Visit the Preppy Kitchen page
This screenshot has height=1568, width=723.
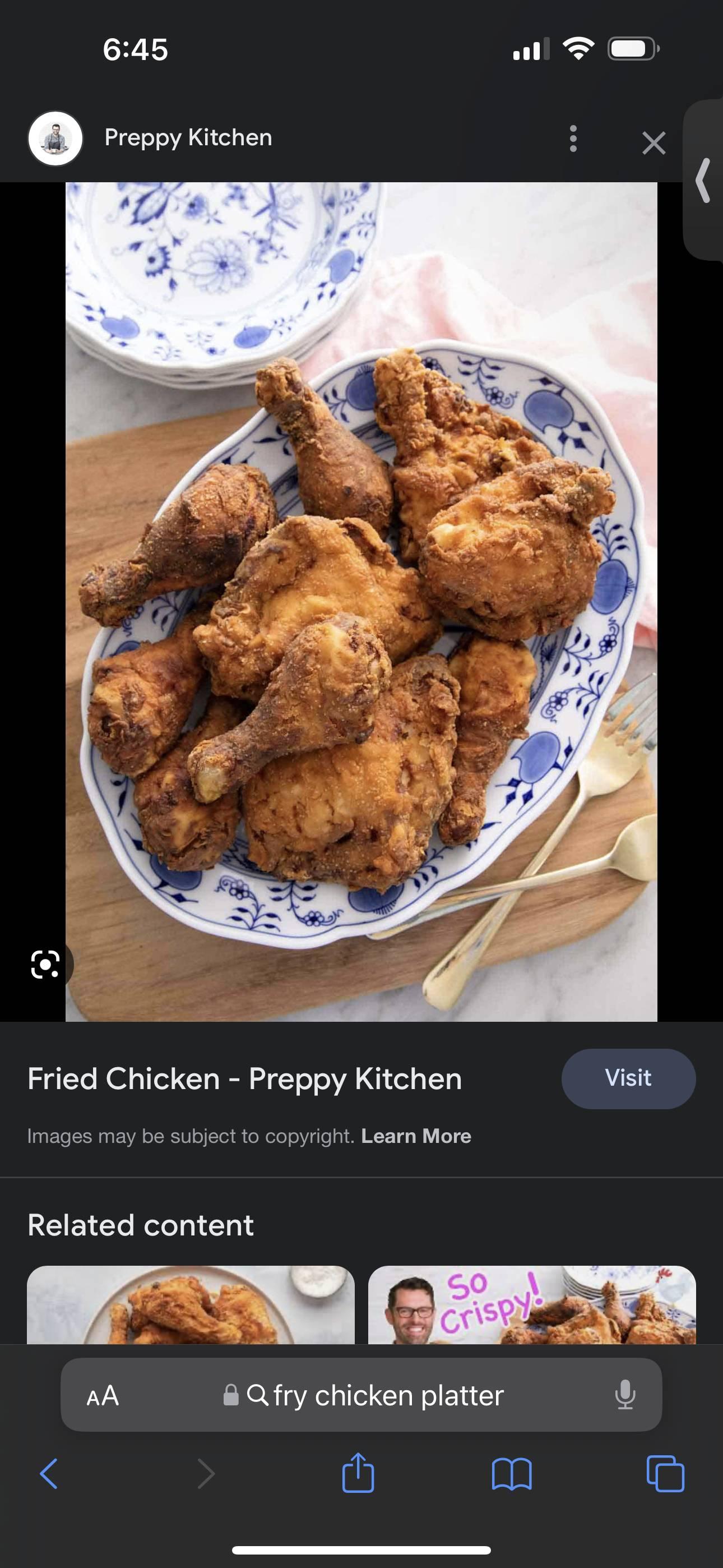point(628,1078)
